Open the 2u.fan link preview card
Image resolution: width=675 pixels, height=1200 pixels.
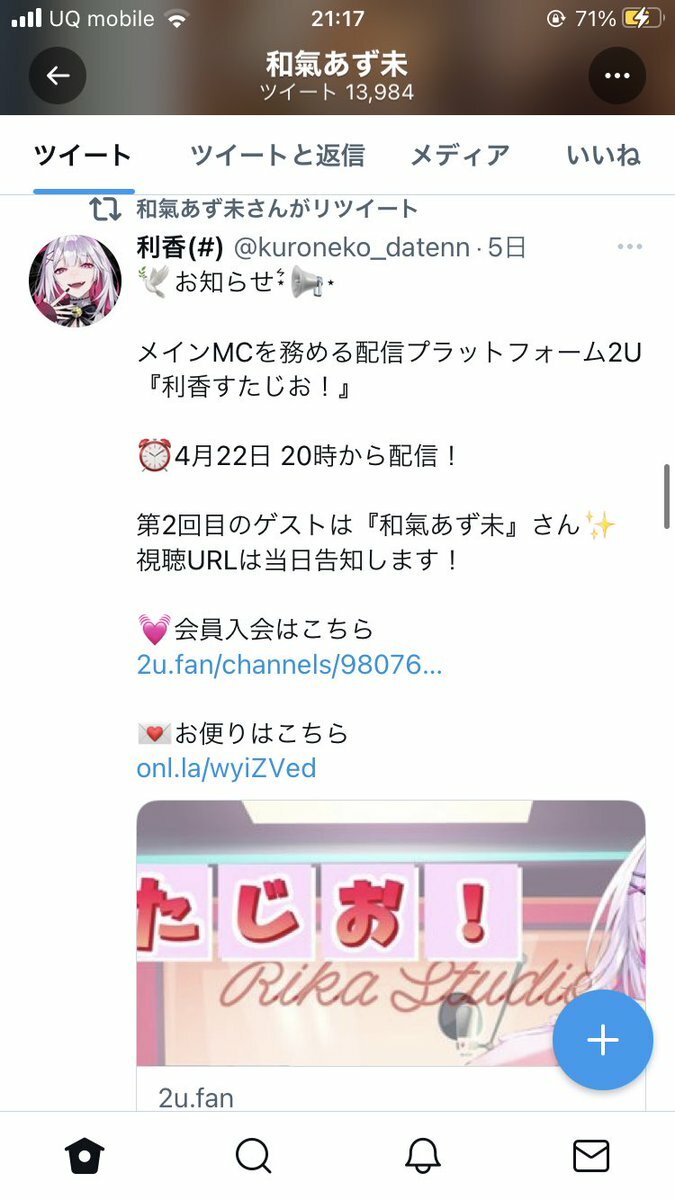pyautogui.click(x=390, y=950)
